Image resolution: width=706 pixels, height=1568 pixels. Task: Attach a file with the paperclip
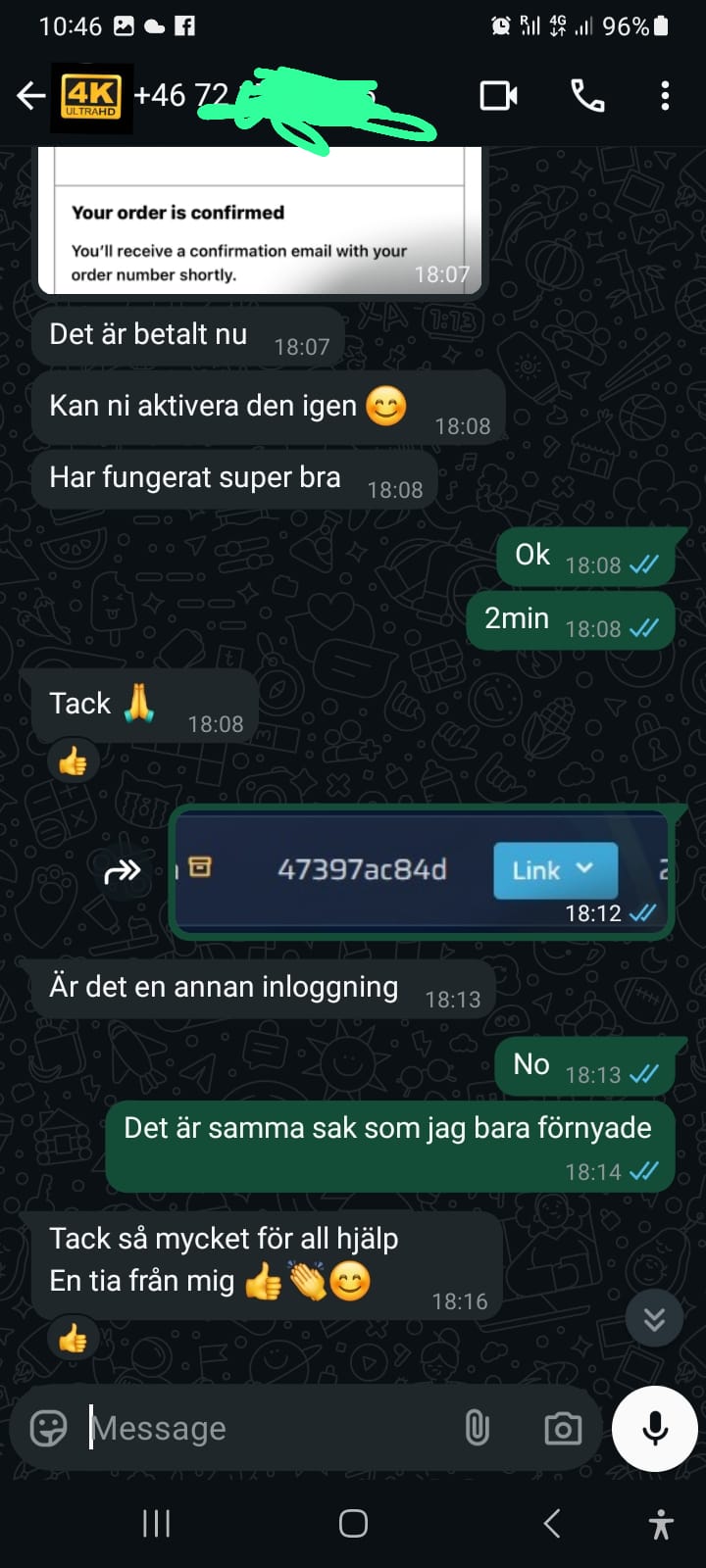click(x=477, y=1428)
